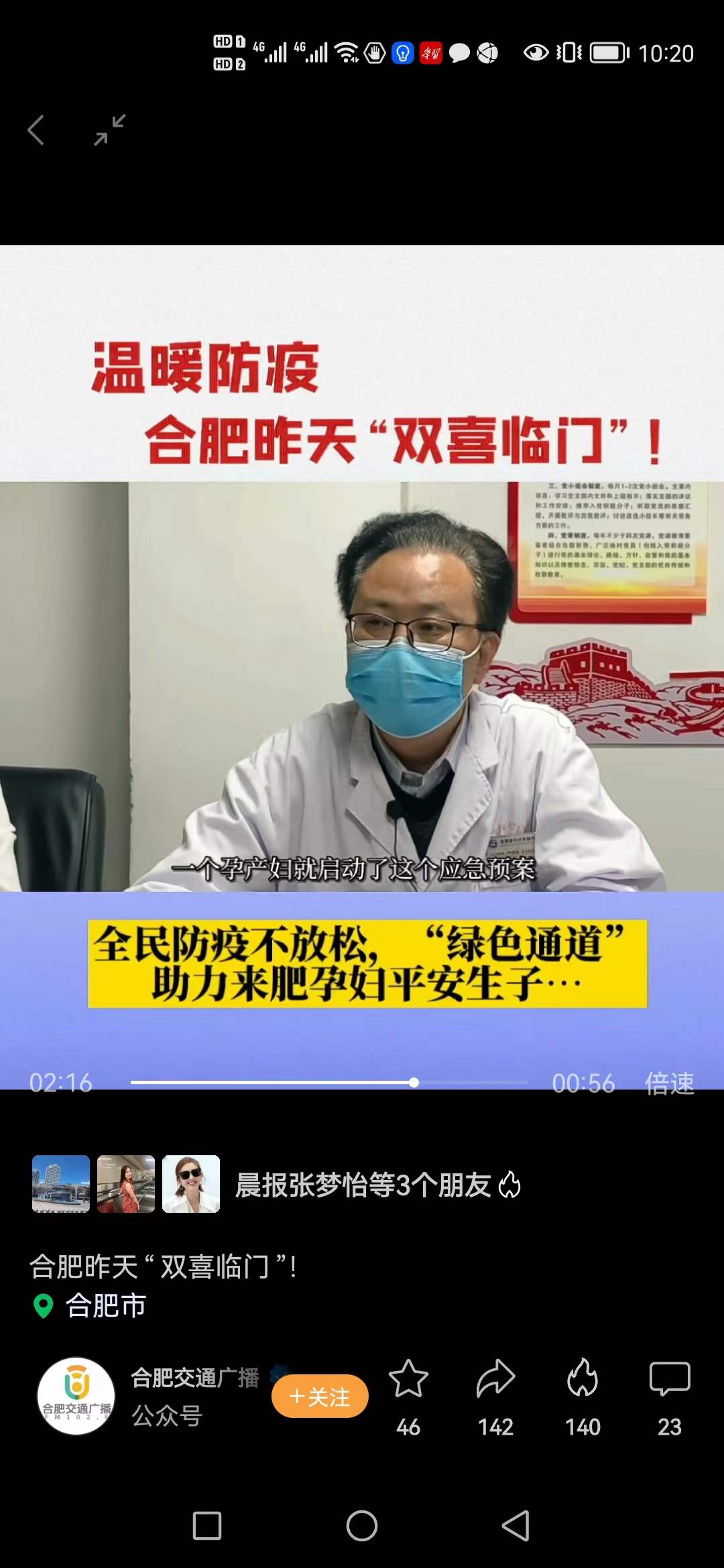Follow 合肥交通广播 with the +关注 button

click(320, 1396)
